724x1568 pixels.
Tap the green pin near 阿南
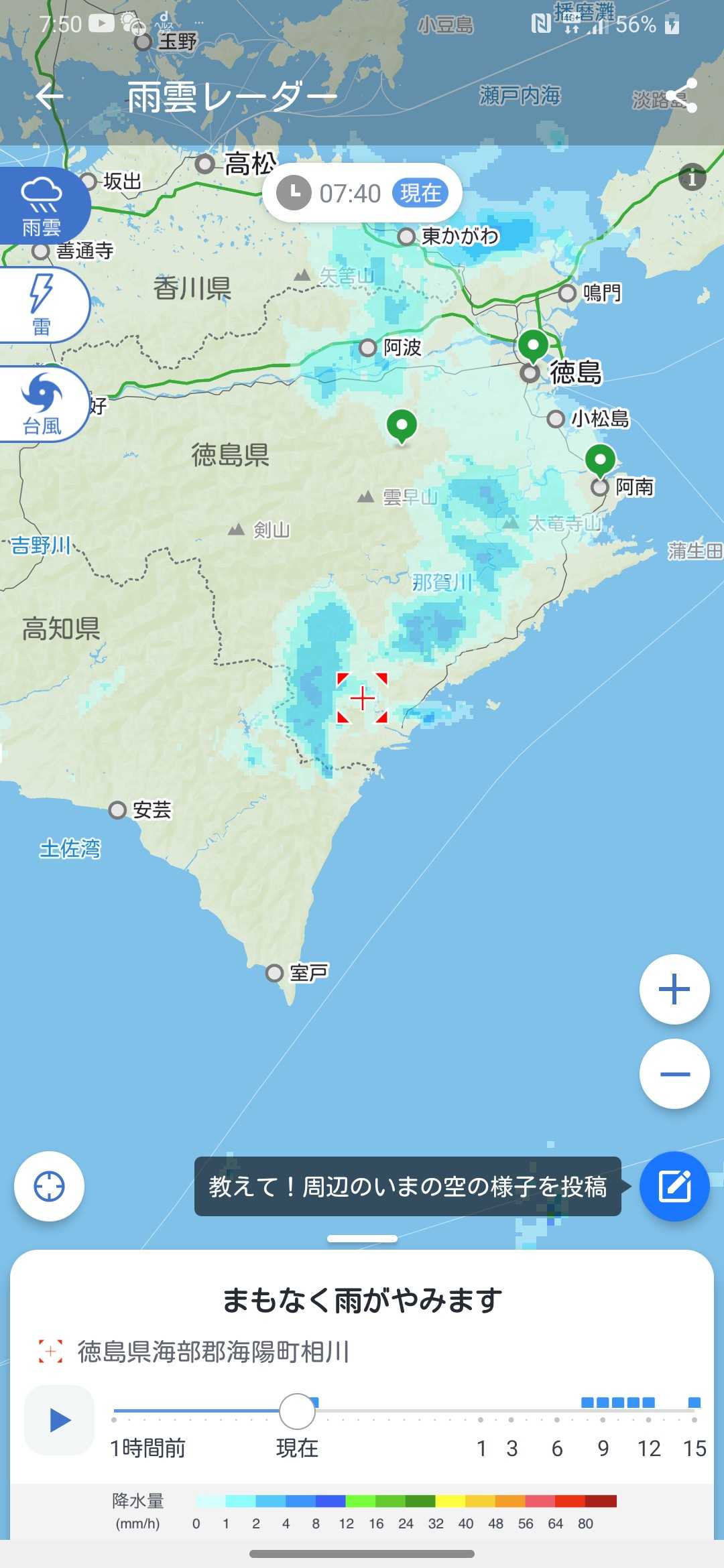[600, 460]
